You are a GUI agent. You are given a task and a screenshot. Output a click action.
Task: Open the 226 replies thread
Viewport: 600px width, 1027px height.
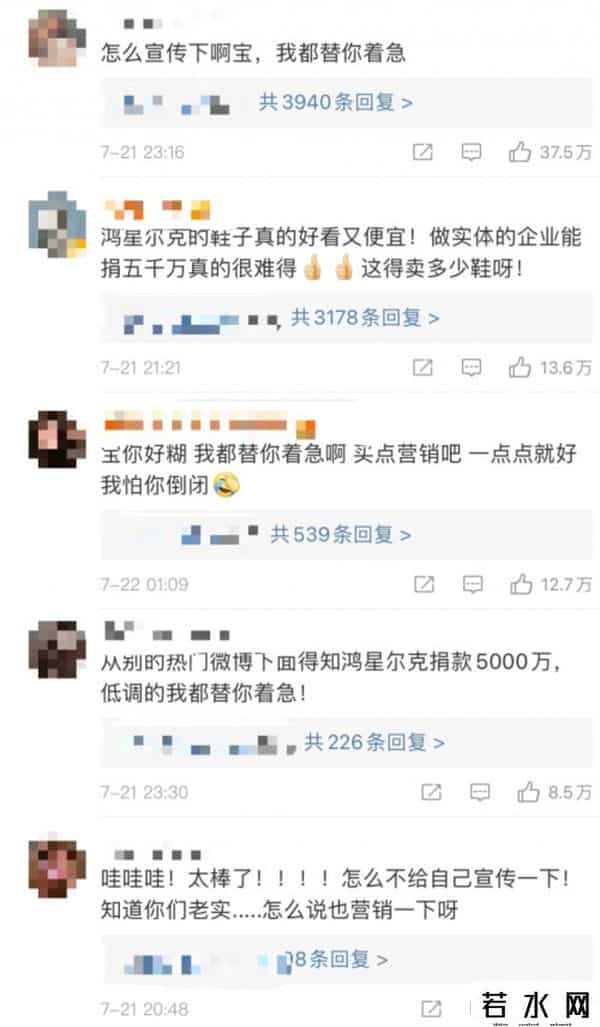click(x=374, y=742)
